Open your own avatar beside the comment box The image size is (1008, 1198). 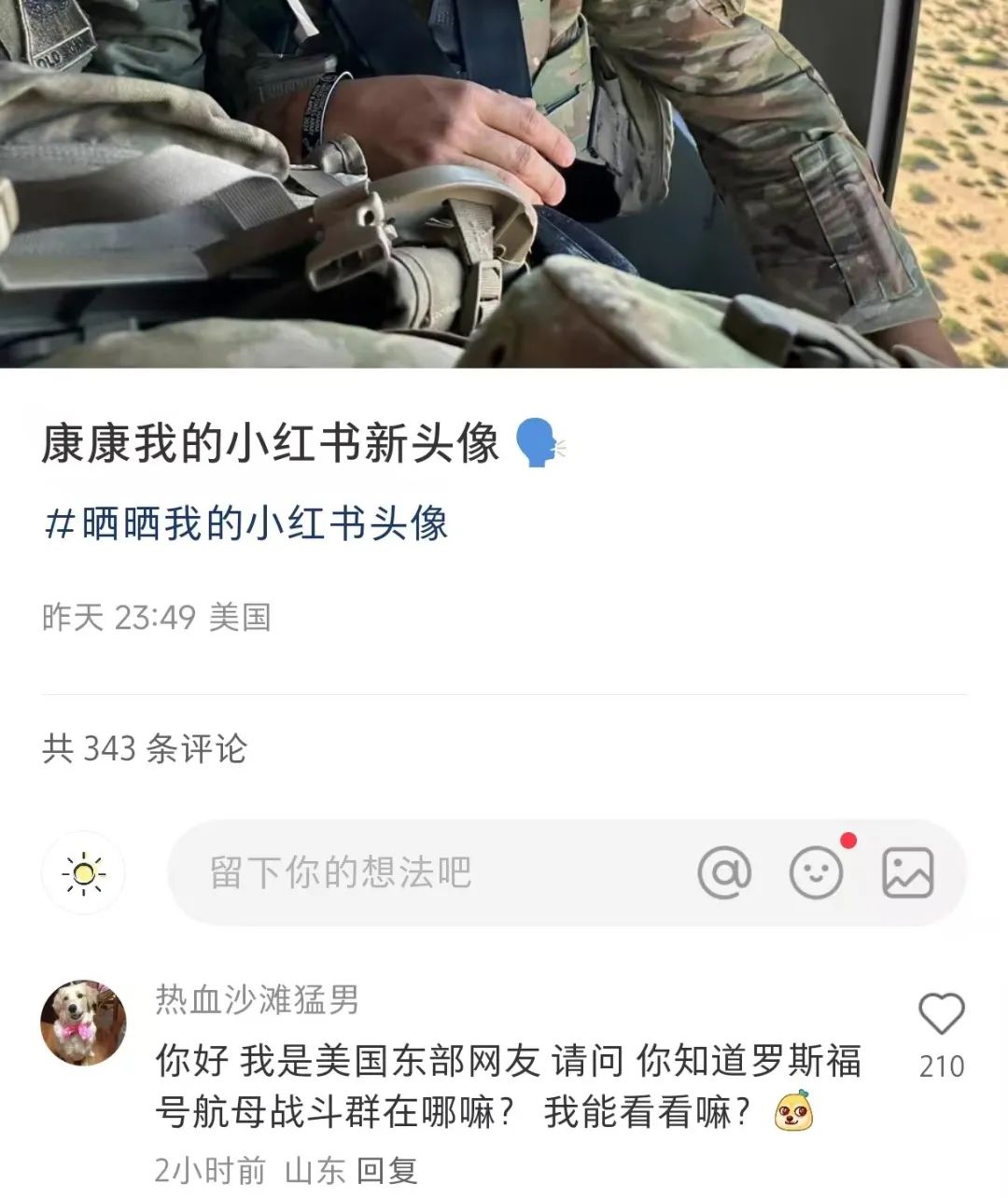84,873
